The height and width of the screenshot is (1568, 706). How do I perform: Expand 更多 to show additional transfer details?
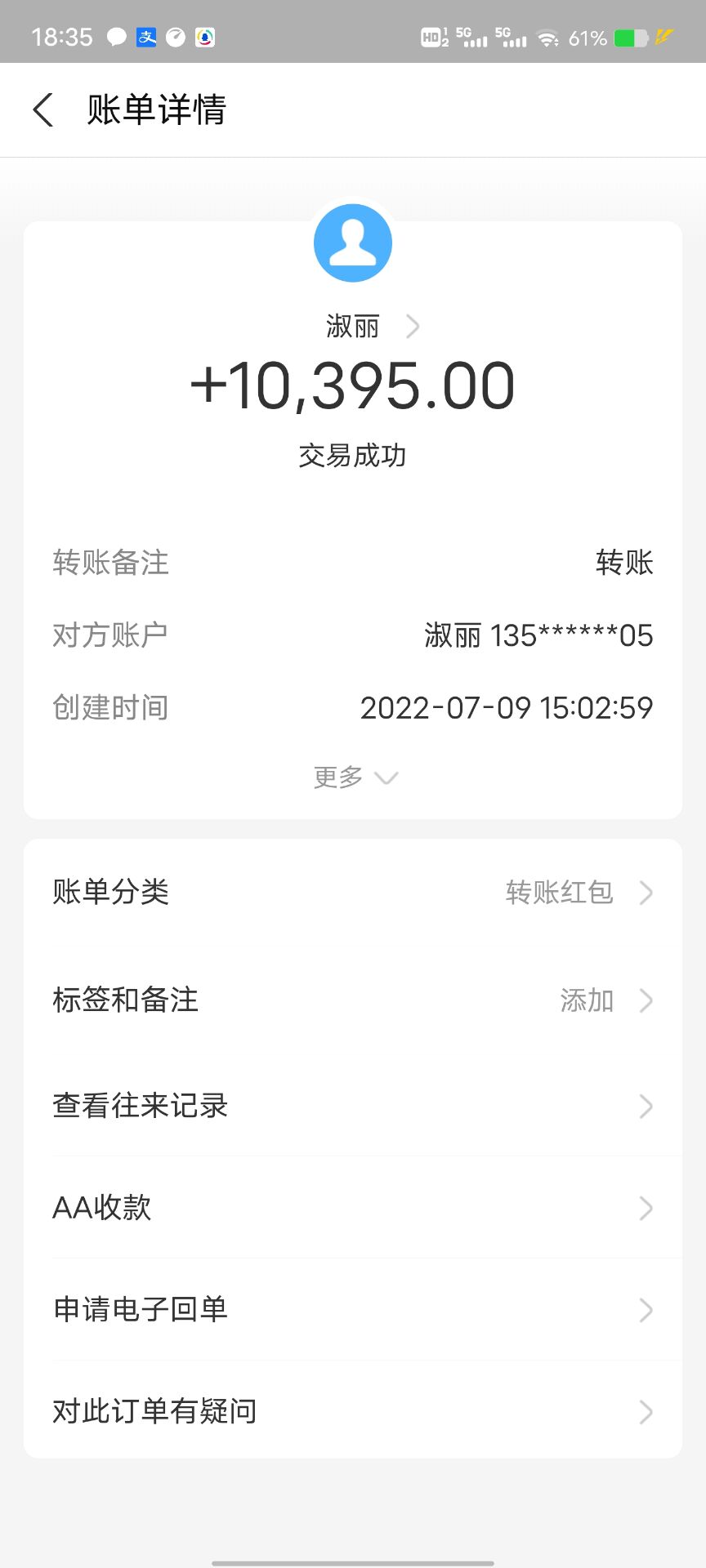click(353, 777)
